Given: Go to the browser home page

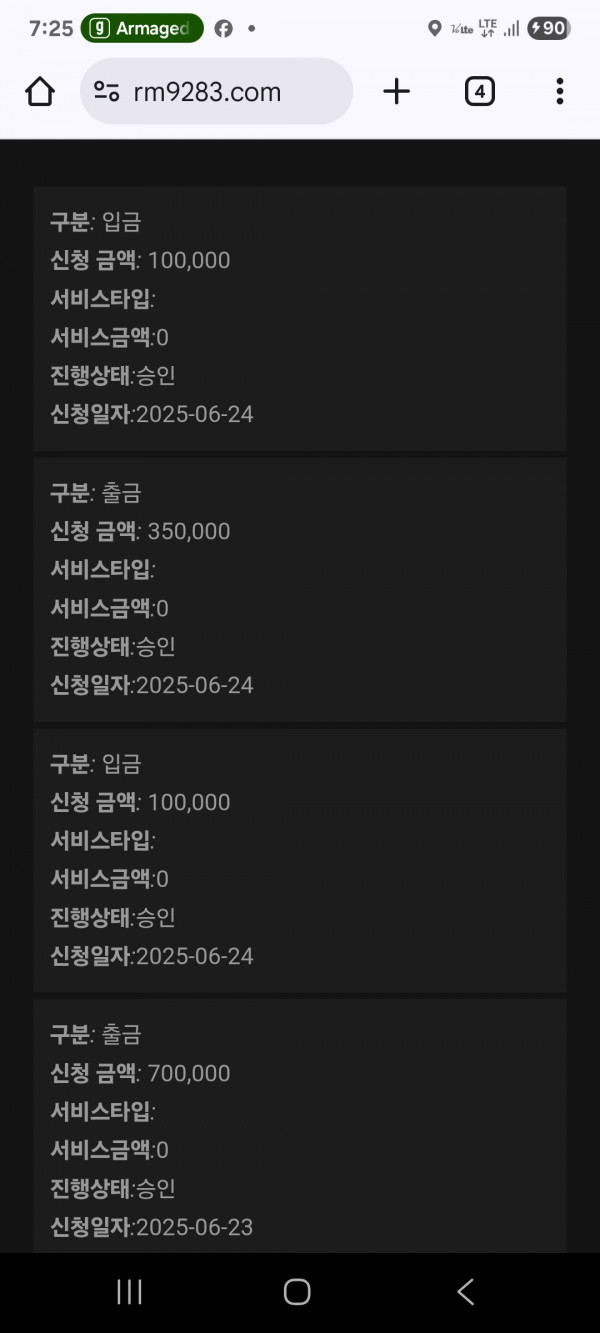Looking at the screenshot, I should 40,92.
